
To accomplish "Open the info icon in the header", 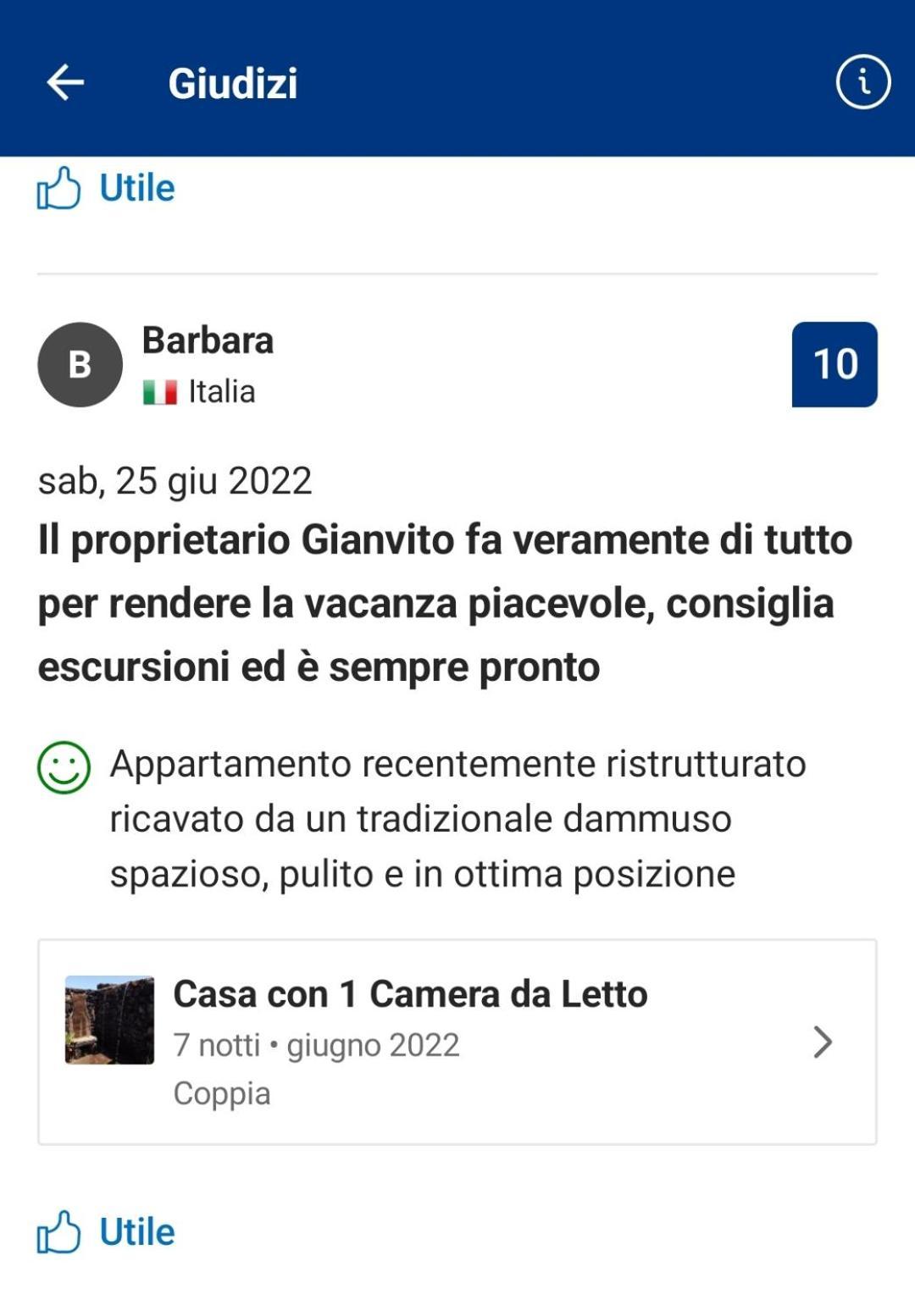I will (862, 83).
